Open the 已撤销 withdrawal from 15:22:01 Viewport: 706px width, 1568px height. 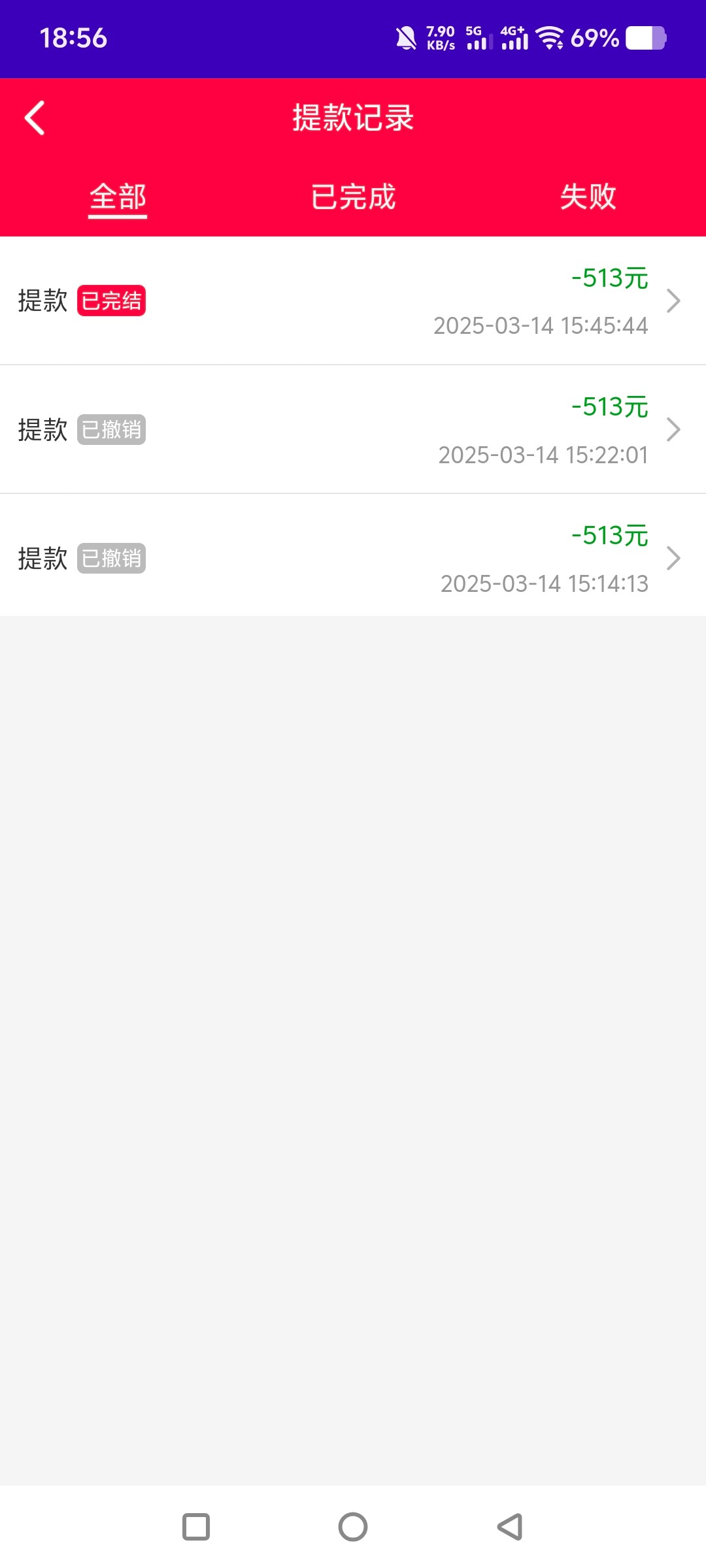pyautogui.click(x=353, y=429)
